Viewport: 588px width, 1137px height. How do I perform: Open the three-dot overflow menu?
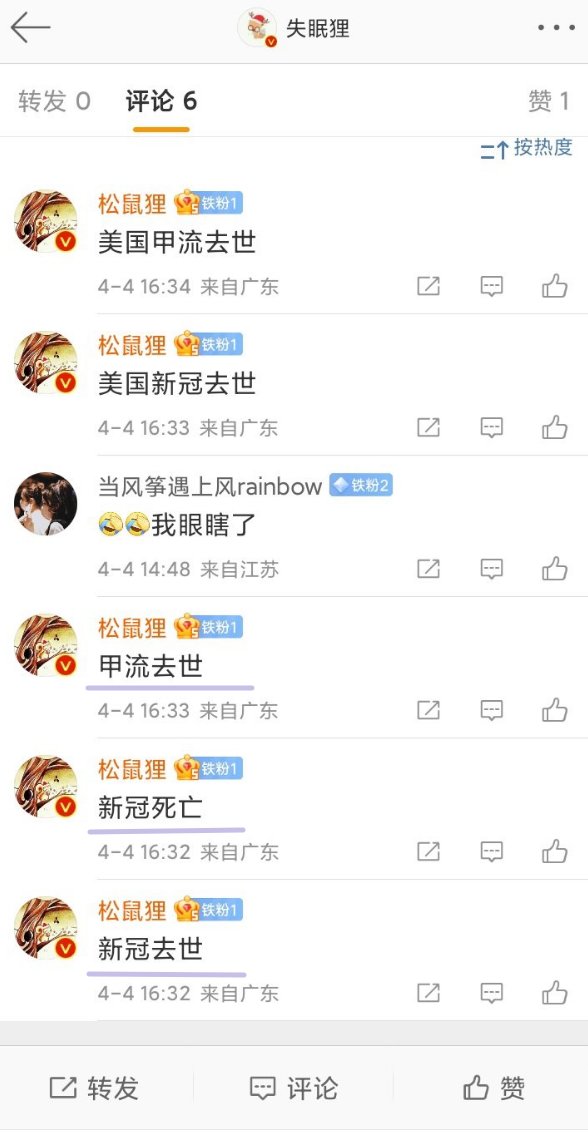tap(555, 28)
